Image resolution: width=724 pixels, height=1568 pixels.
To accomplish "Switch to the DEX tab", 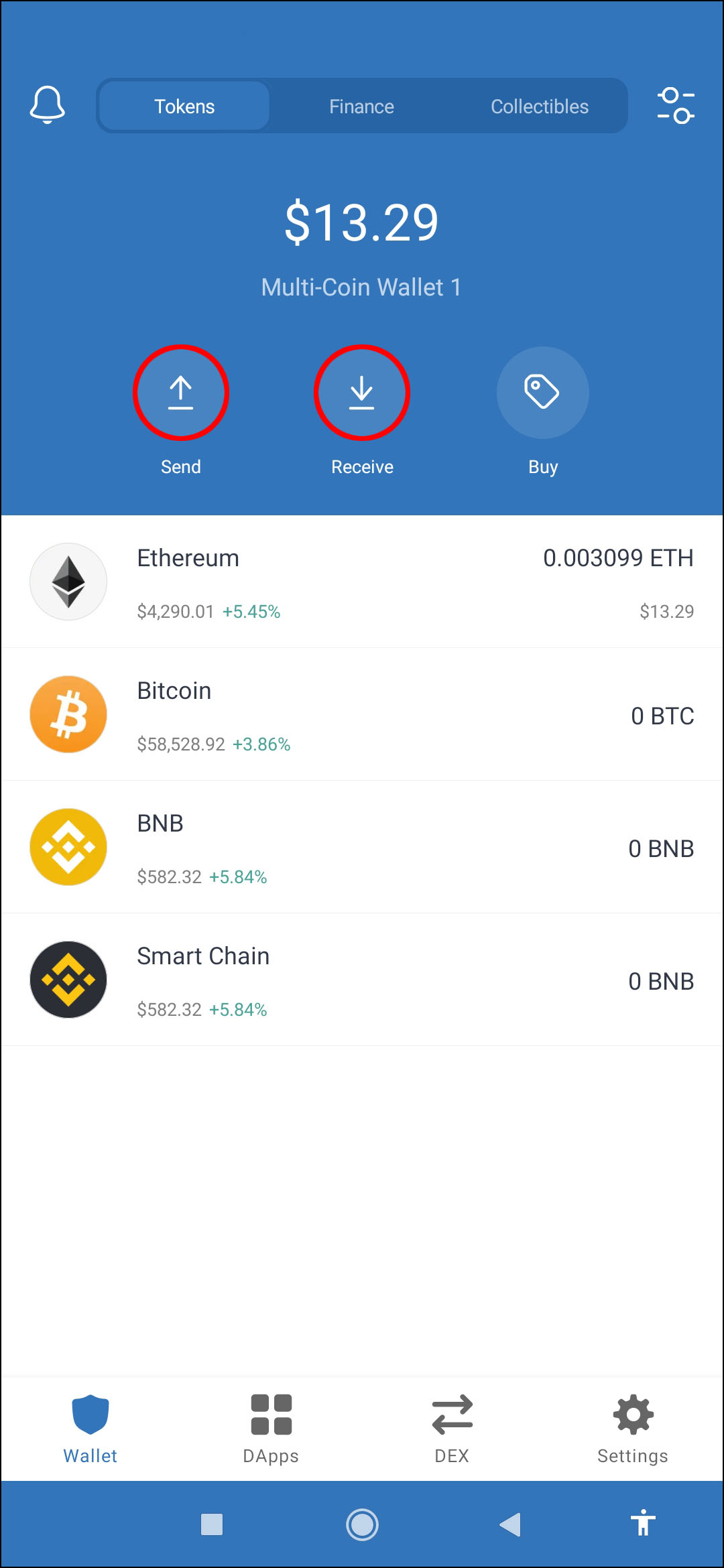I will 452,1427.
